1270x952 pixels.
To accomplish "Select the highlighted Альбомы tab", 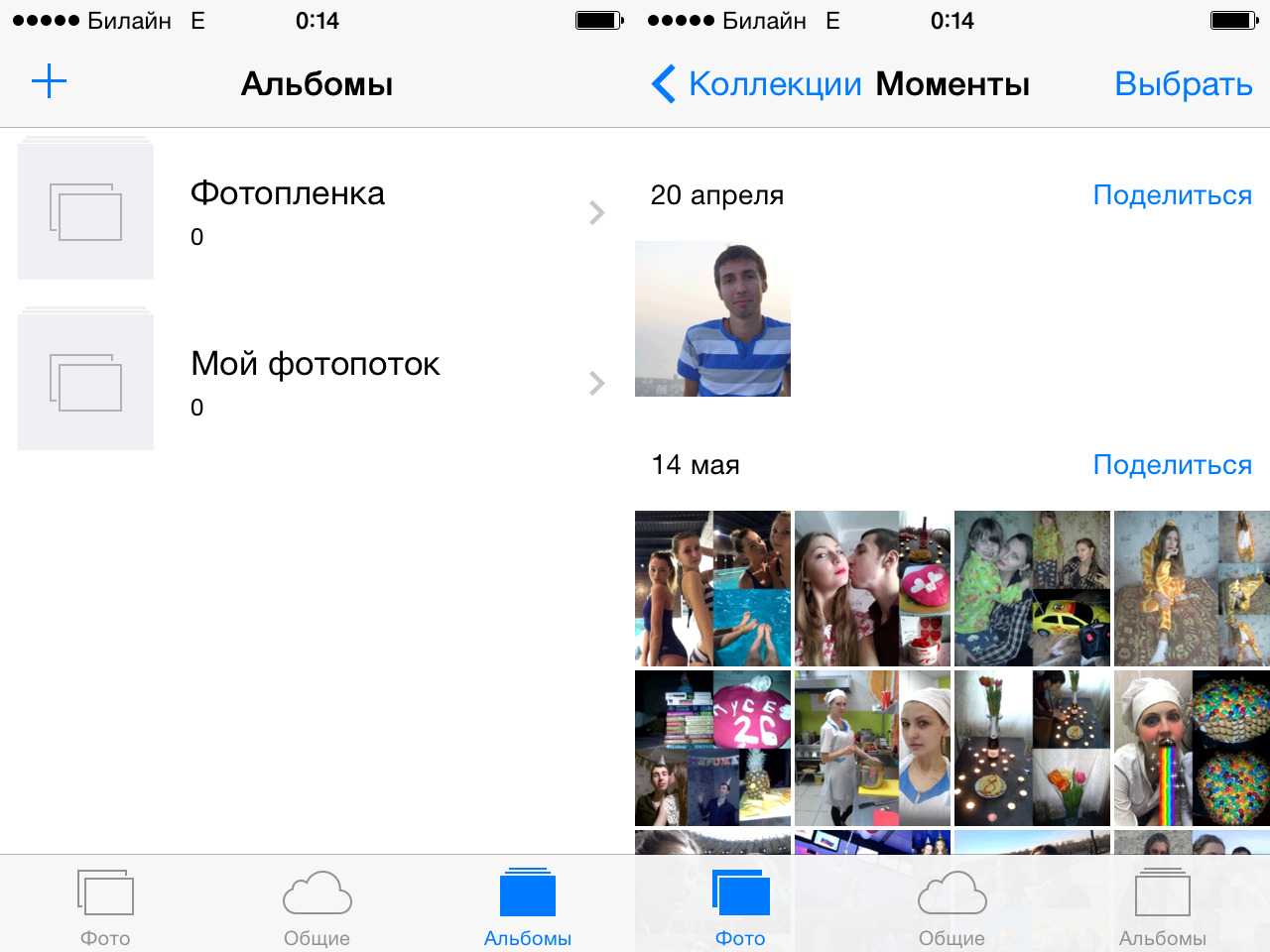I will (528, 906).
